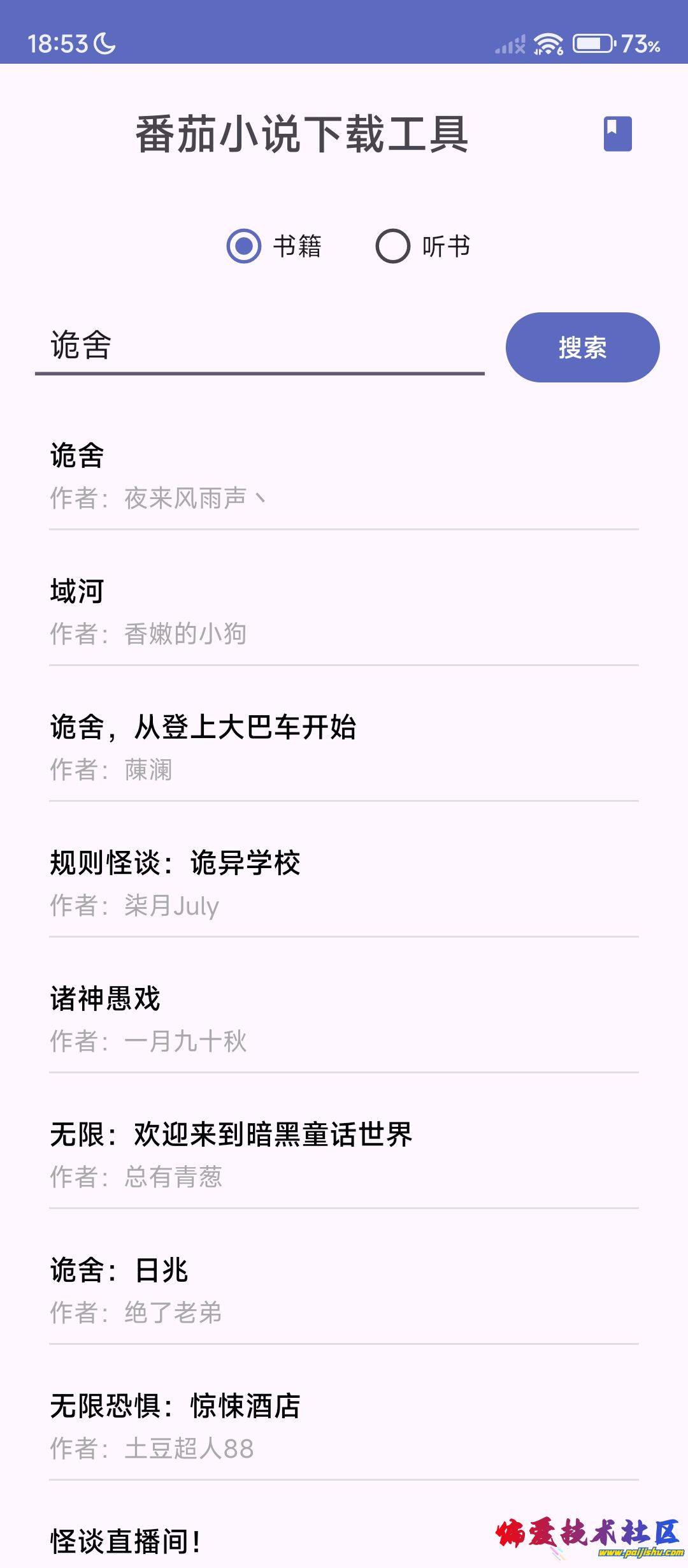Switch to the 听书 radio option
Image resolution: width=688 pixels, height=1568 pixels.
click(393, 246)
